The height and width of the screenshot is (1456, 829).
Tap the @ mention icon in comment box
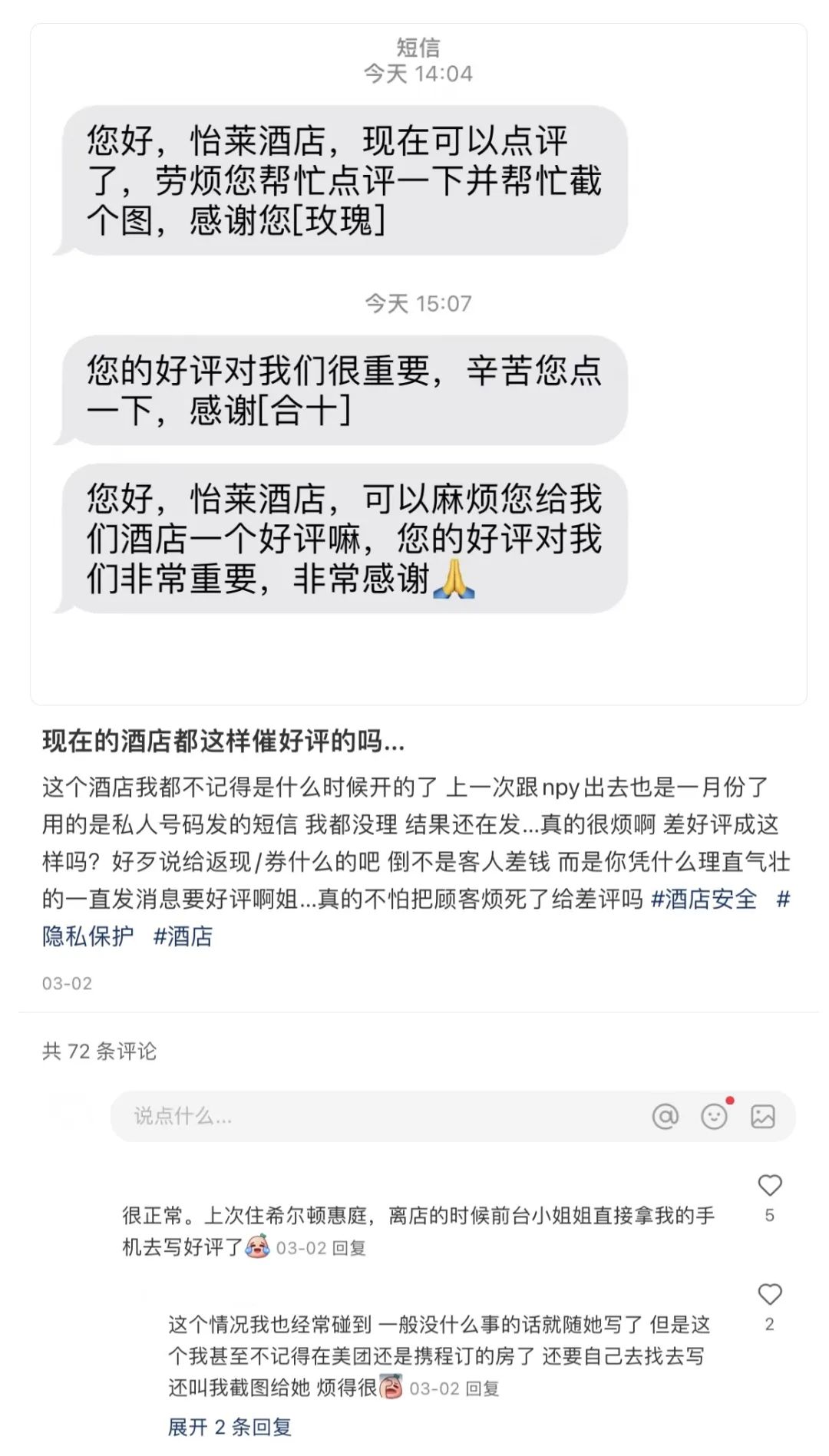665,1116
